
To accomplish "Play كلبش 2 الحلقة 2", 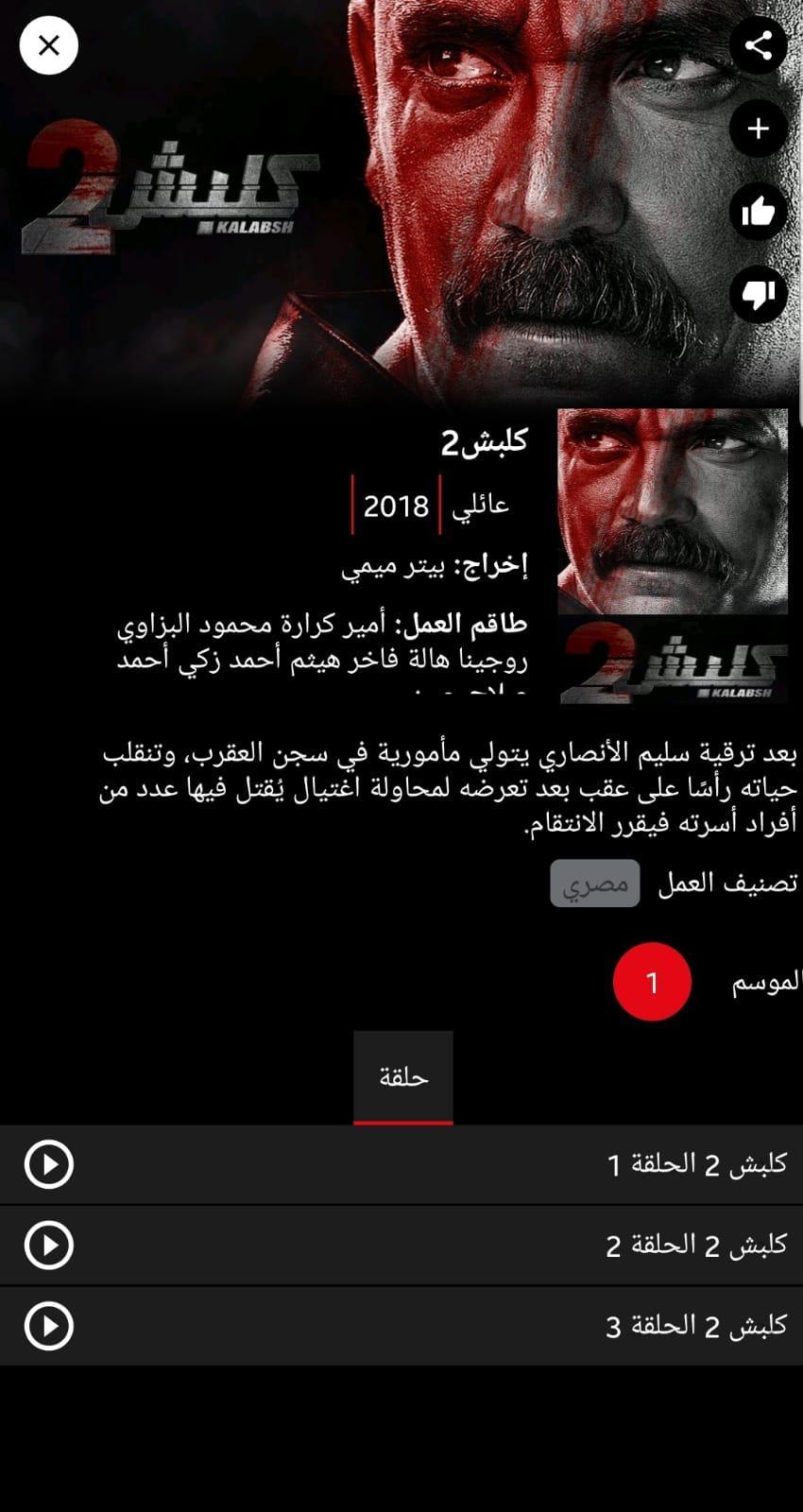I will [49, 1245].
